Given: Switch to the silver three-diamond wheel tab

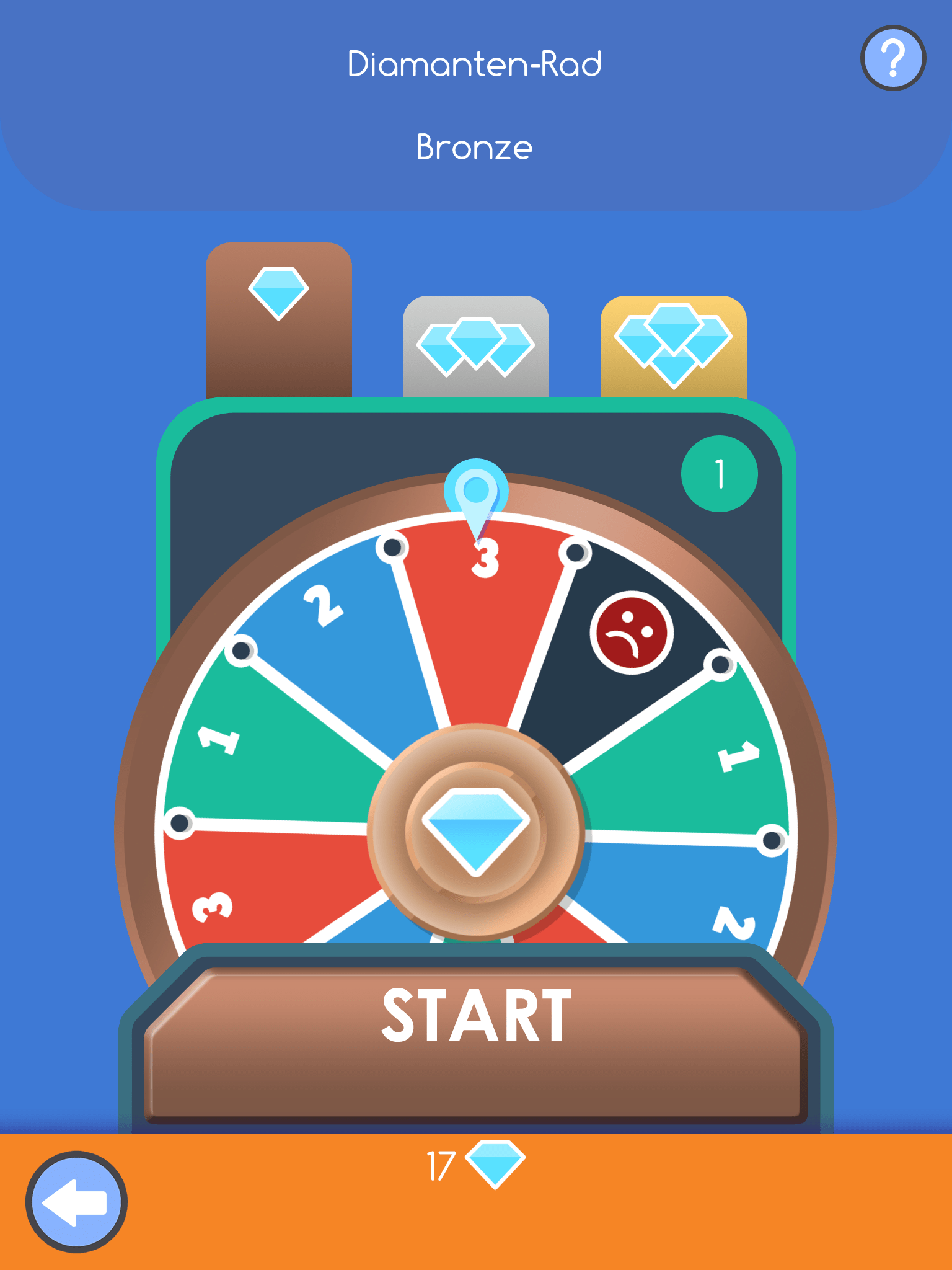Looking at the screenshot, I should (475, 347).
